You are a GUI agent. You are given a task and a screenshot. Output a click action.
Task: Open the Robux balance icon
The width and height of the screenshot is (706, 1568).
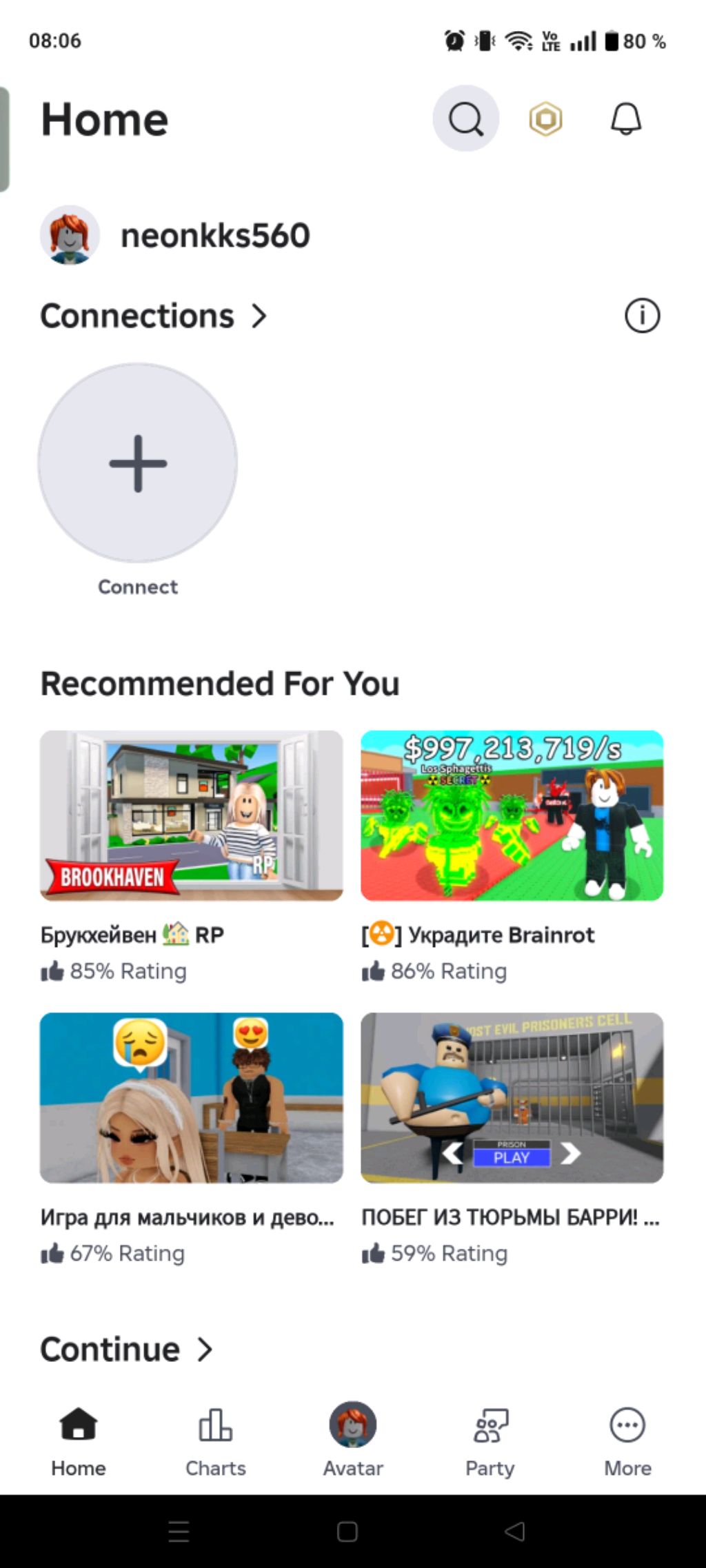(x=545, y=119)
